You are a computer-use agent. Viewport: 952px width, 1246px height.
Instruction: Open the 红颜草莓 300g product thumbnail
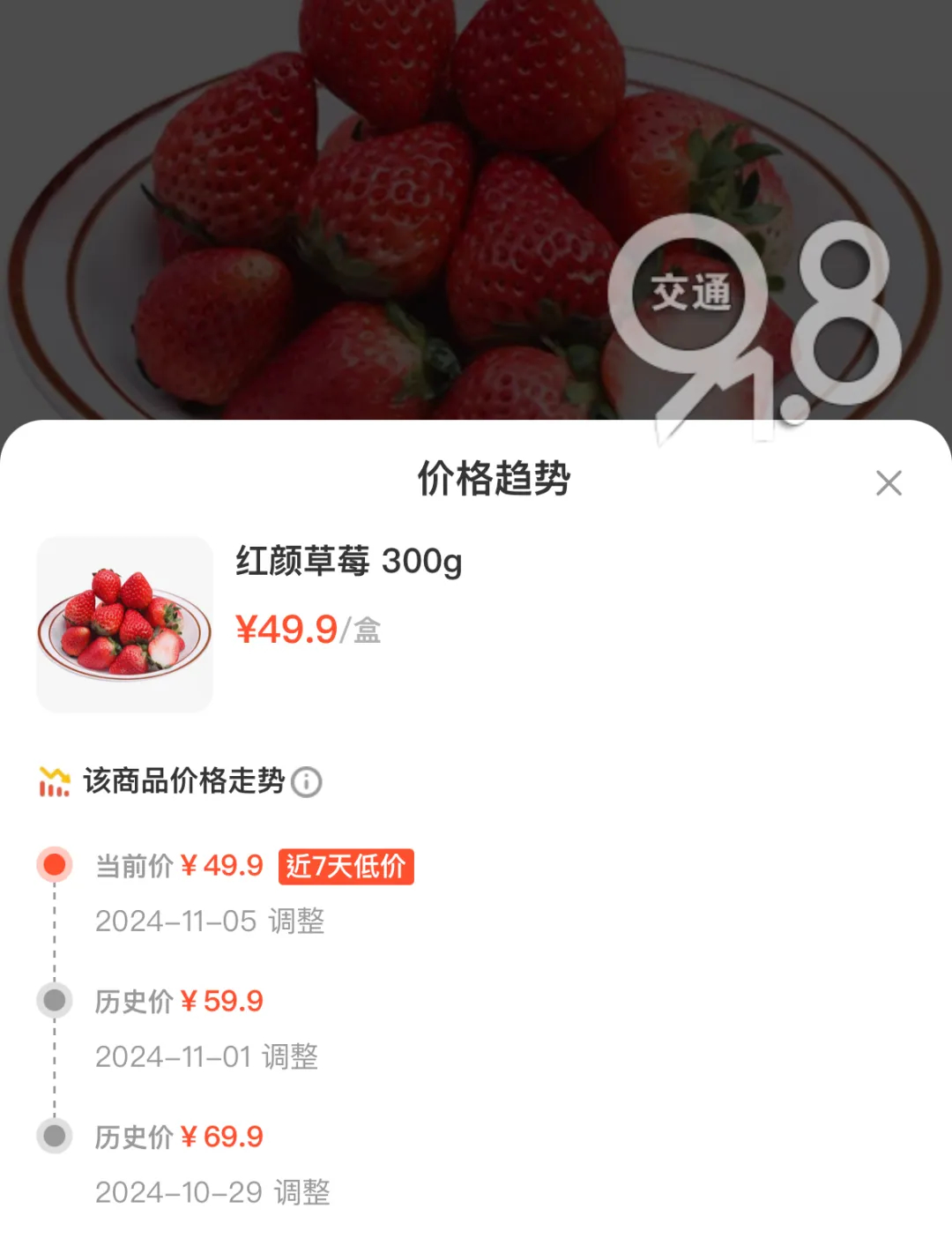124,624
